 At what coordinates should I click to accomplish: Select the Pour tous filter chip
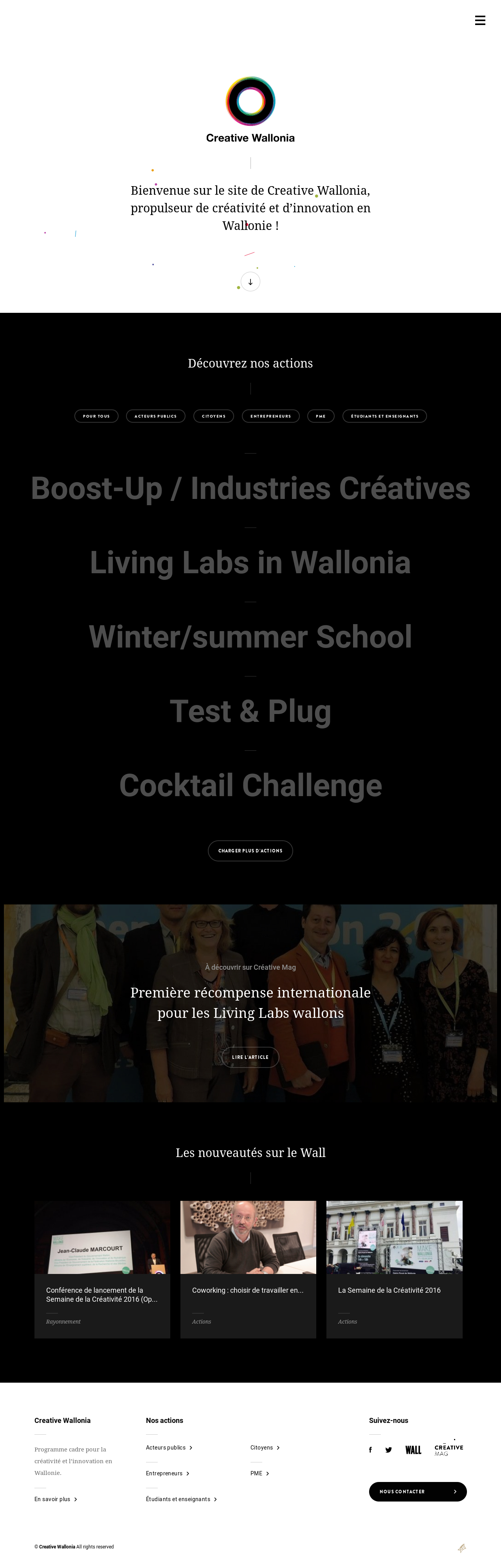[96, 416]
